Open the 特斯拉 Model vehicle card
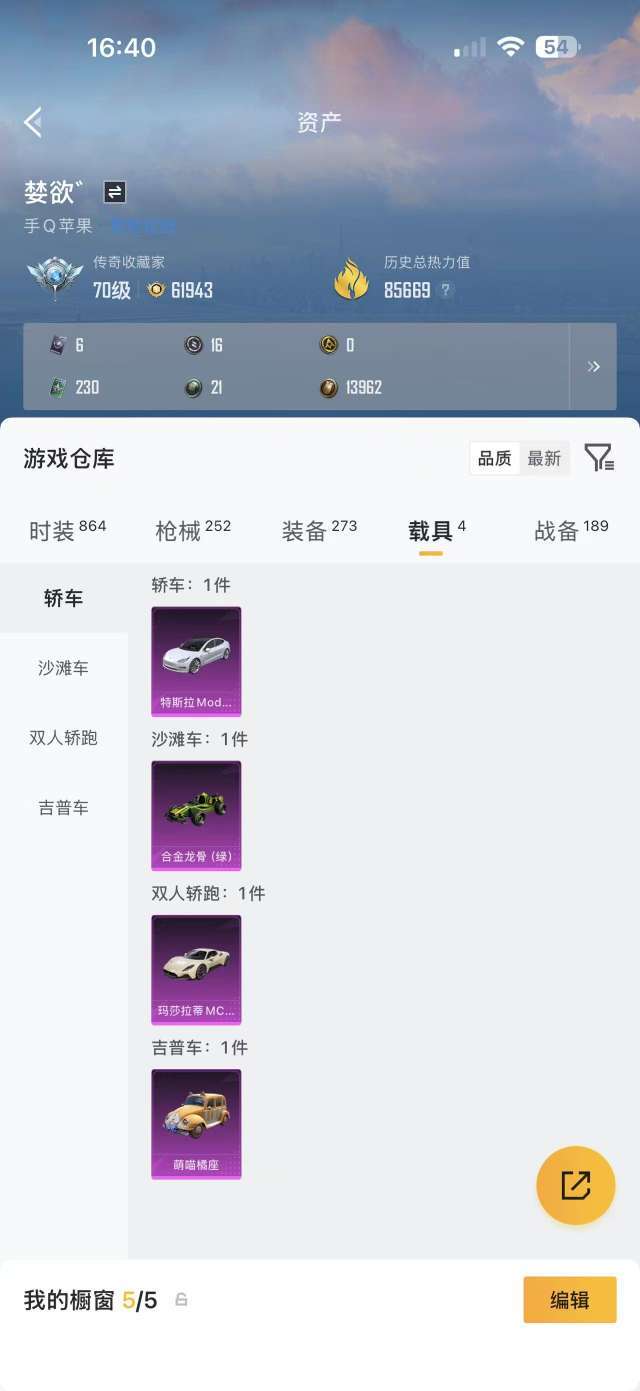The image size is (640, 1391). (x=196, y=661)
